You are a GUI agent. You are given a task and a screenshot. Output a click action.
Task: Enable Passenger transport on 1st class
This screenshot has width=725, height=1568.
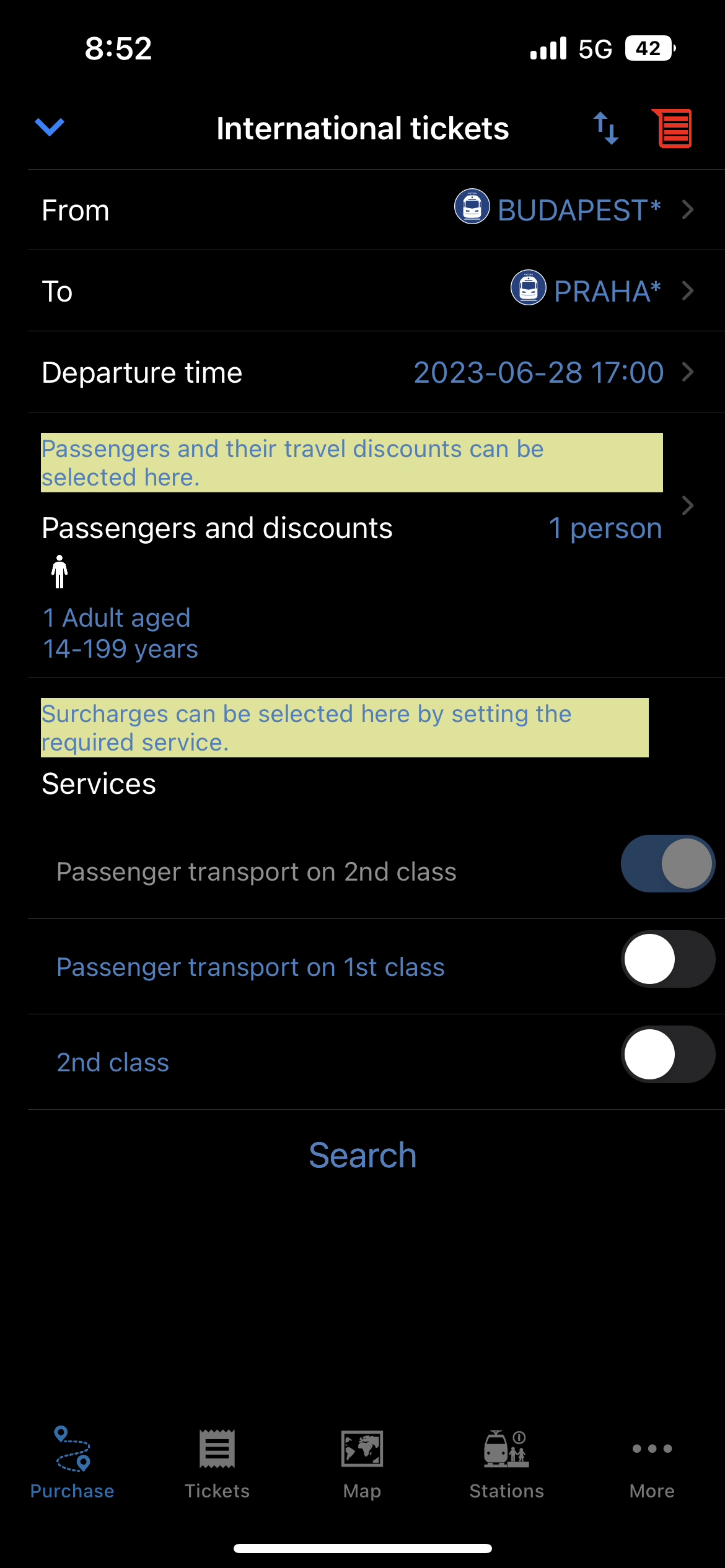point(667,959)
